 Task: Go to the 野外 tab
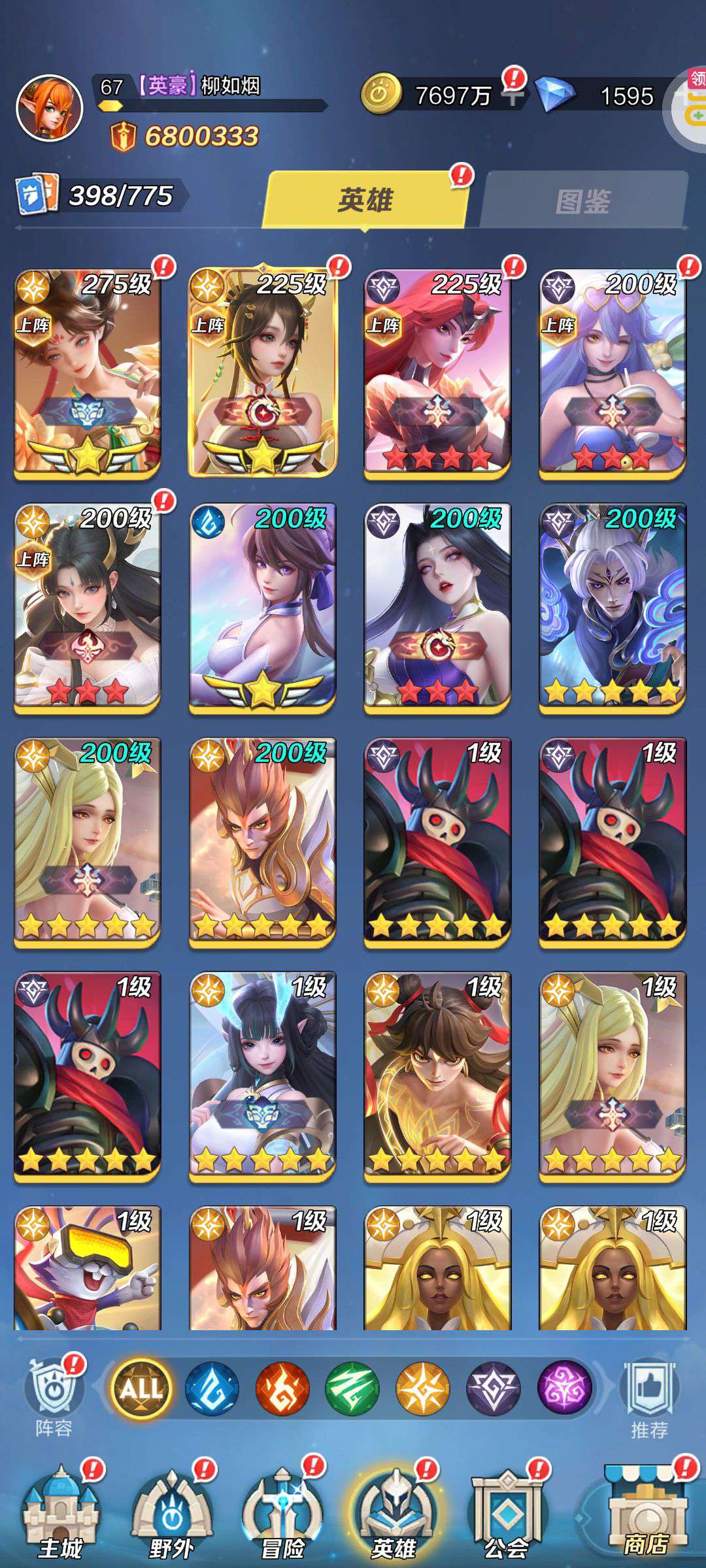pos(171,1516)
